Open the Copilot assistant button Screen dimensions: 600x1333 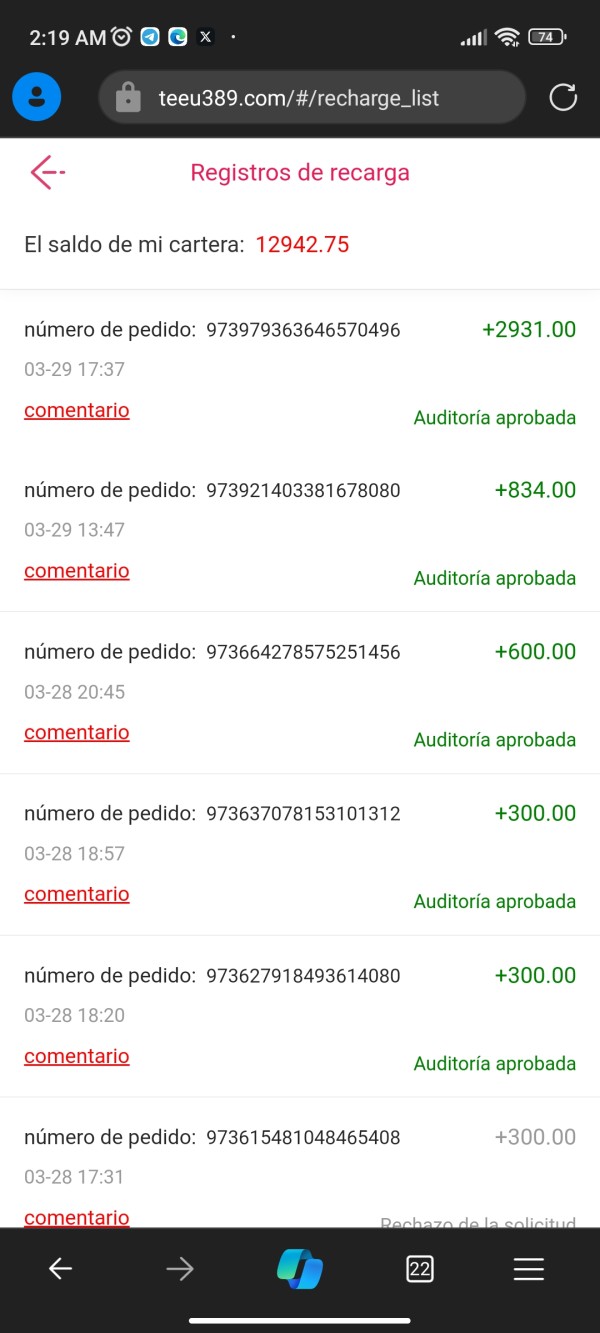[300, 1269]
